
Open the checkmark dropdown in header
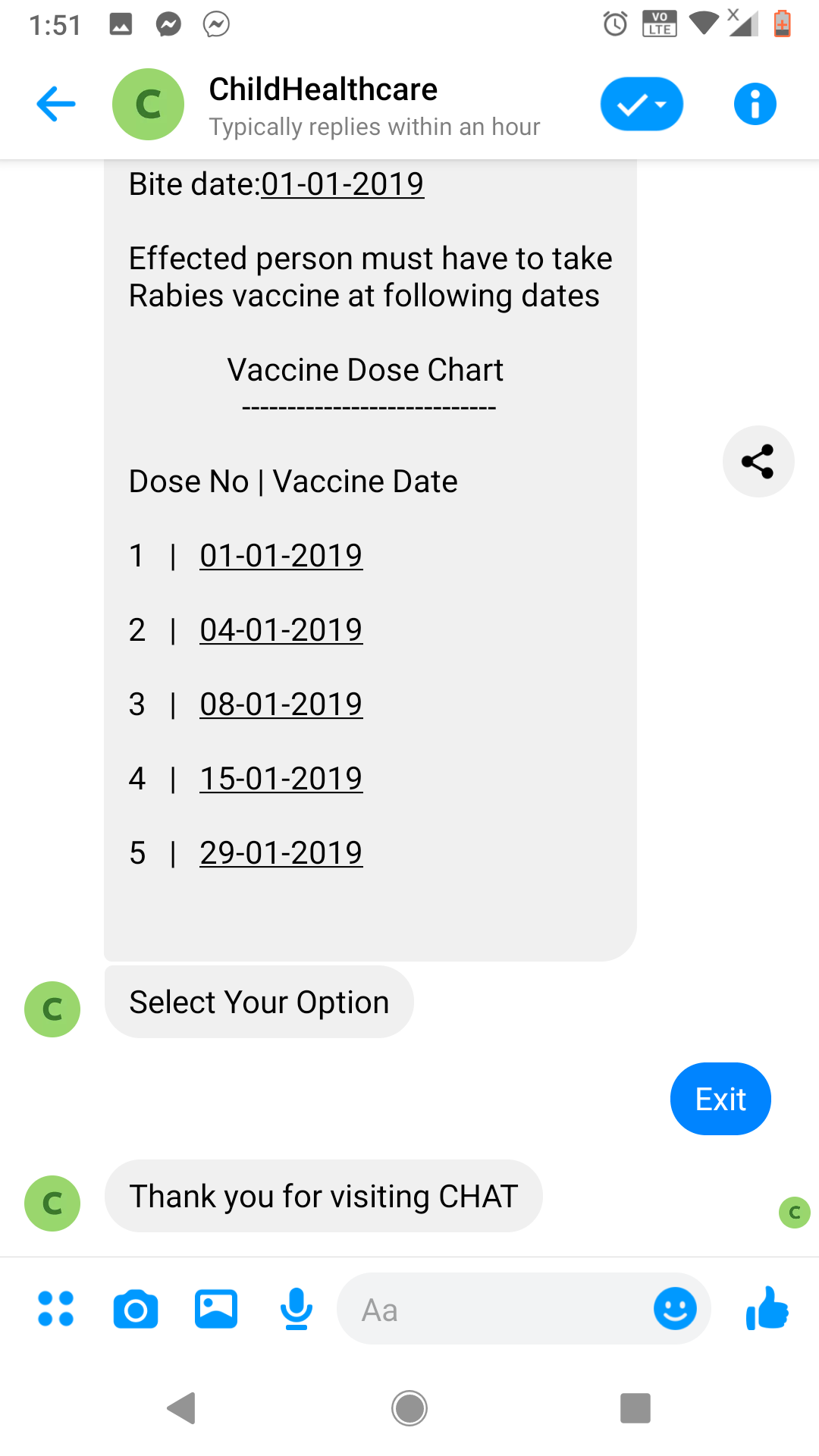pos(642,104)
